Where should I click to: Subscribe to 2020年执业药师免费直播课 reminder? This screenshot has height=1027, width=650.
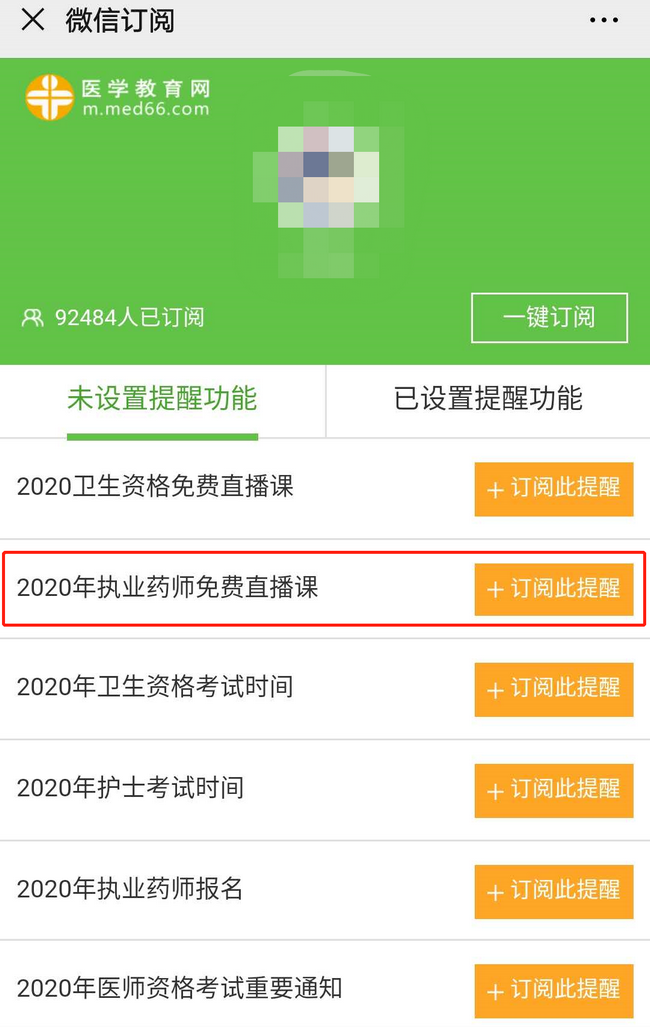pyautogui.click(x=553, y=589)
